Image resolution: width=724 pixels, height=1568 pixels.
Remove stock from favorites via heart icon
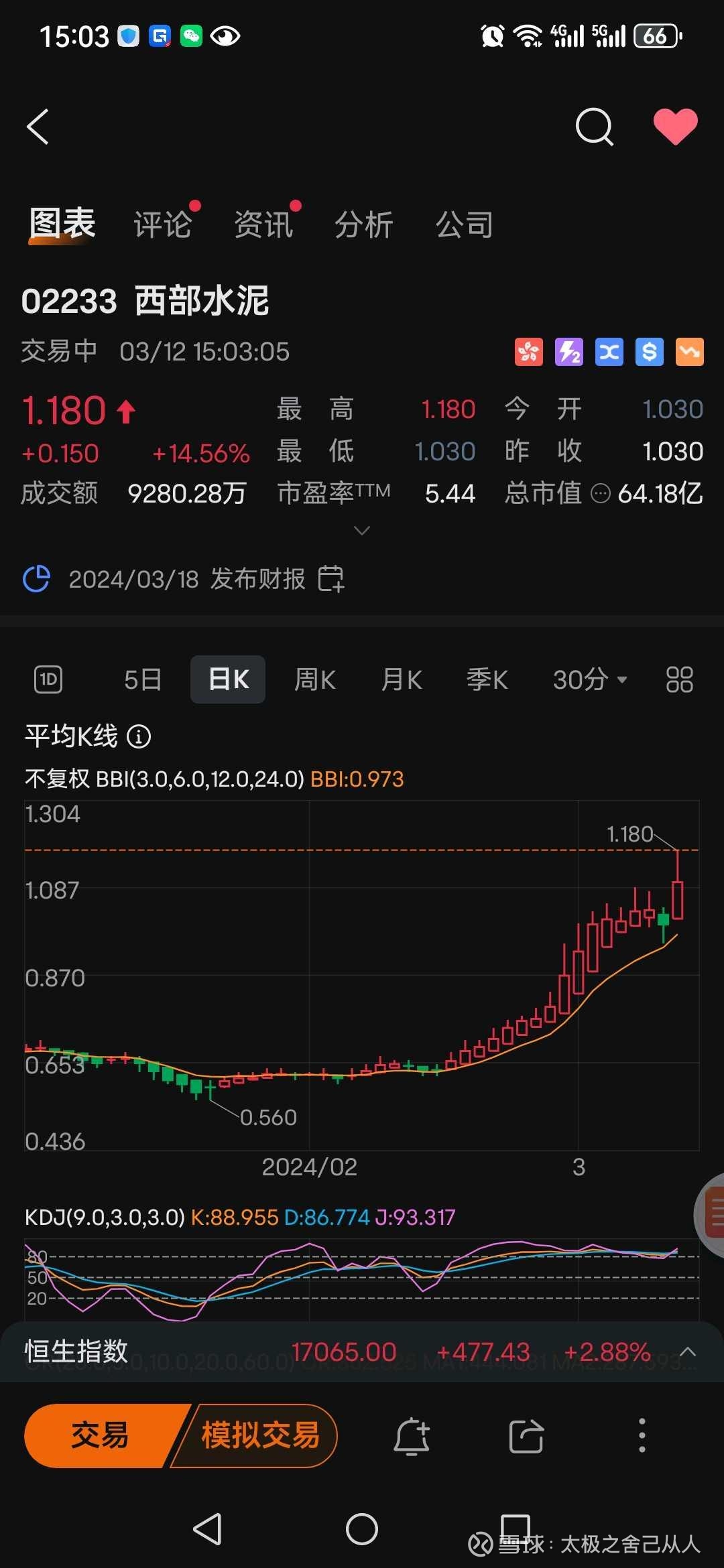[x=675, y=127]
